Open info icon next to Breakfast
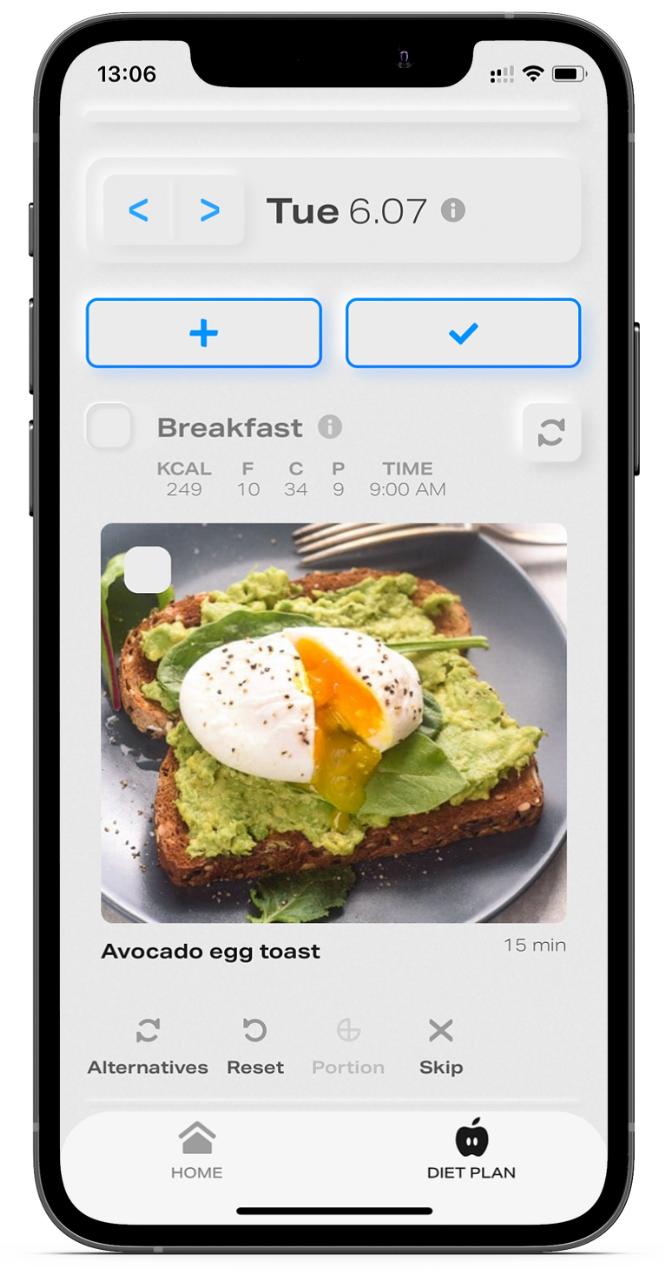Image resolution: width=664 pixels, height=1282 pixels. tap(330, 427)
